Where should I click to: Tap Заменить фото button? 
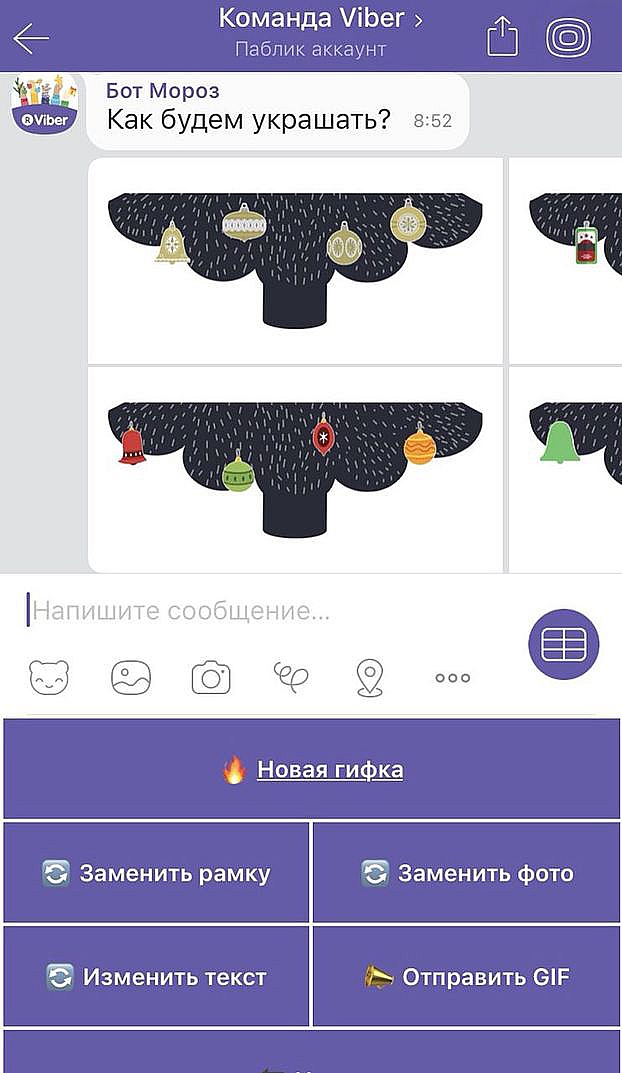coord(466,873)
